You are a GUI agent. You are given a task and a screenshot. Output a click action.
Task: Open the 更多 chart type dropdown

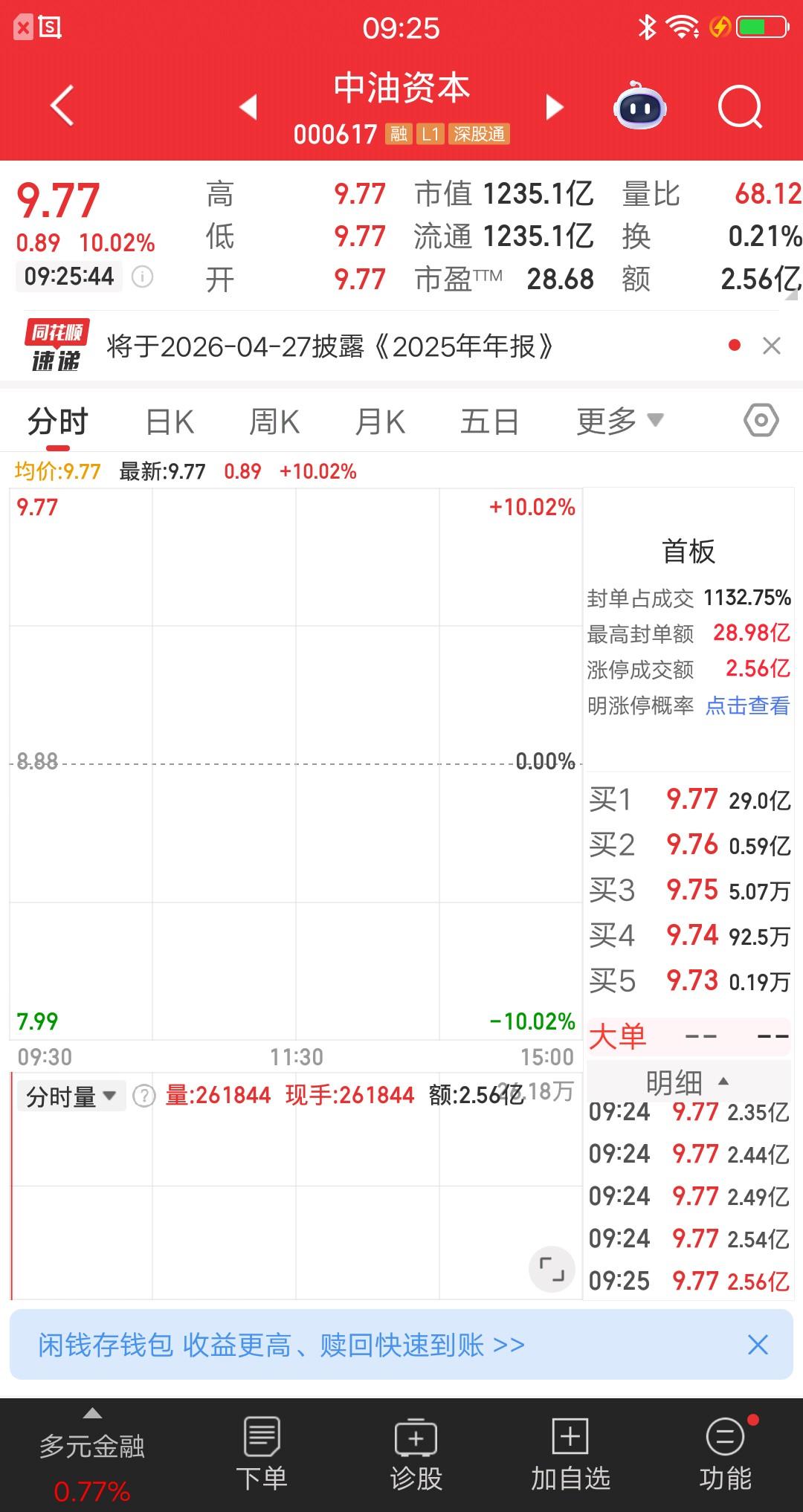[617, 420]
